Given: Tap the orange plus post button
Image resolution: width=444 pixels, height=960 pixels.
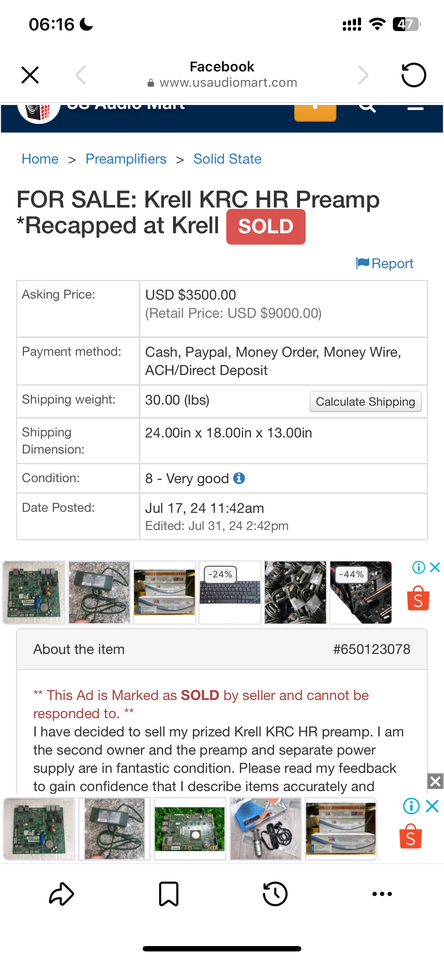Looking at the screenshot, I should click(x=315, y=112).
